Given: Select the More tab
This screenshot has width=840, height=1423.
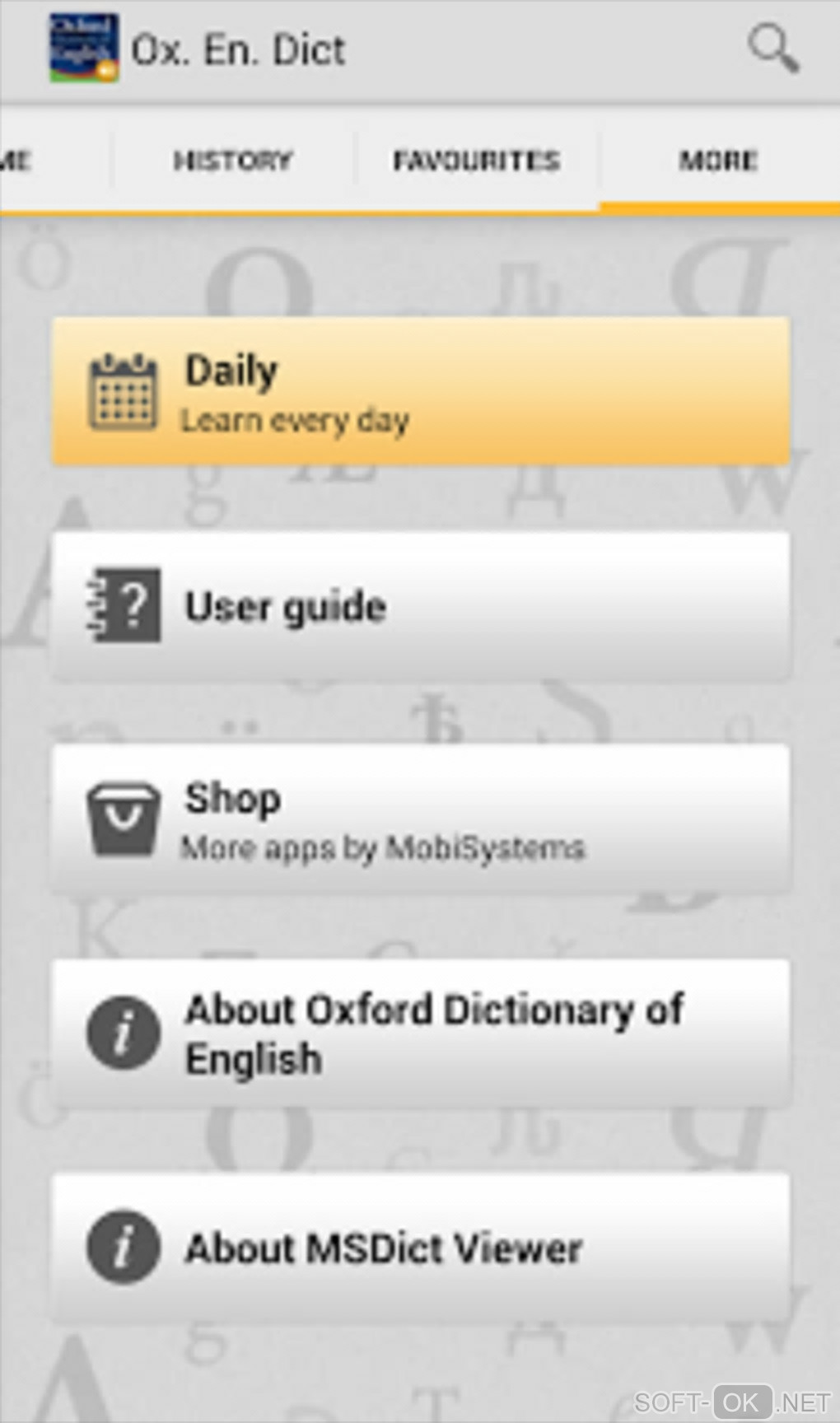Looking at the screenshot, I should tap(718, 160).
